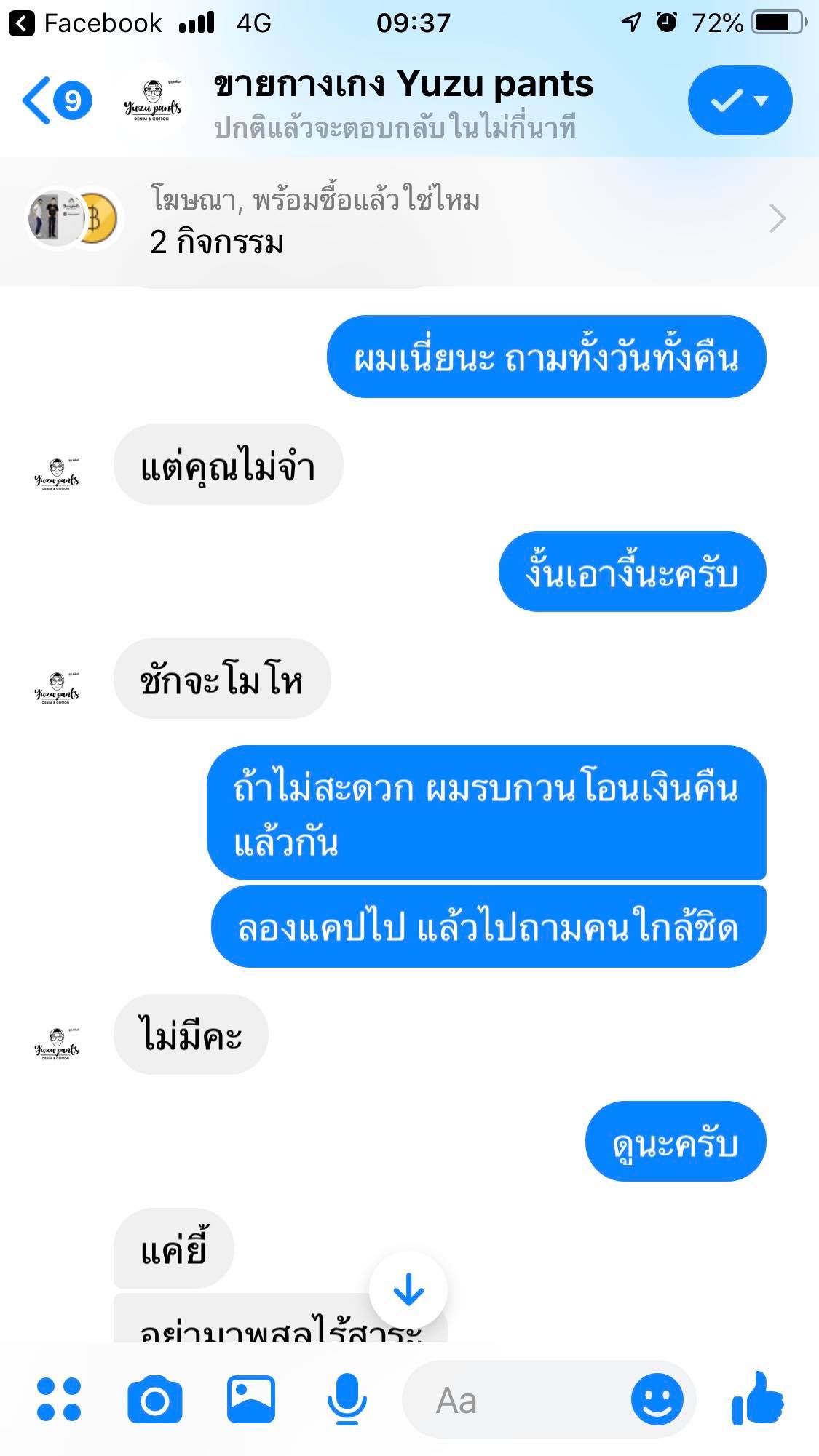The image size is (819, 1456).
Task: Expand the โฆษณา 2 กิจกรรม activity banner
Action: (x=408, y=220)
